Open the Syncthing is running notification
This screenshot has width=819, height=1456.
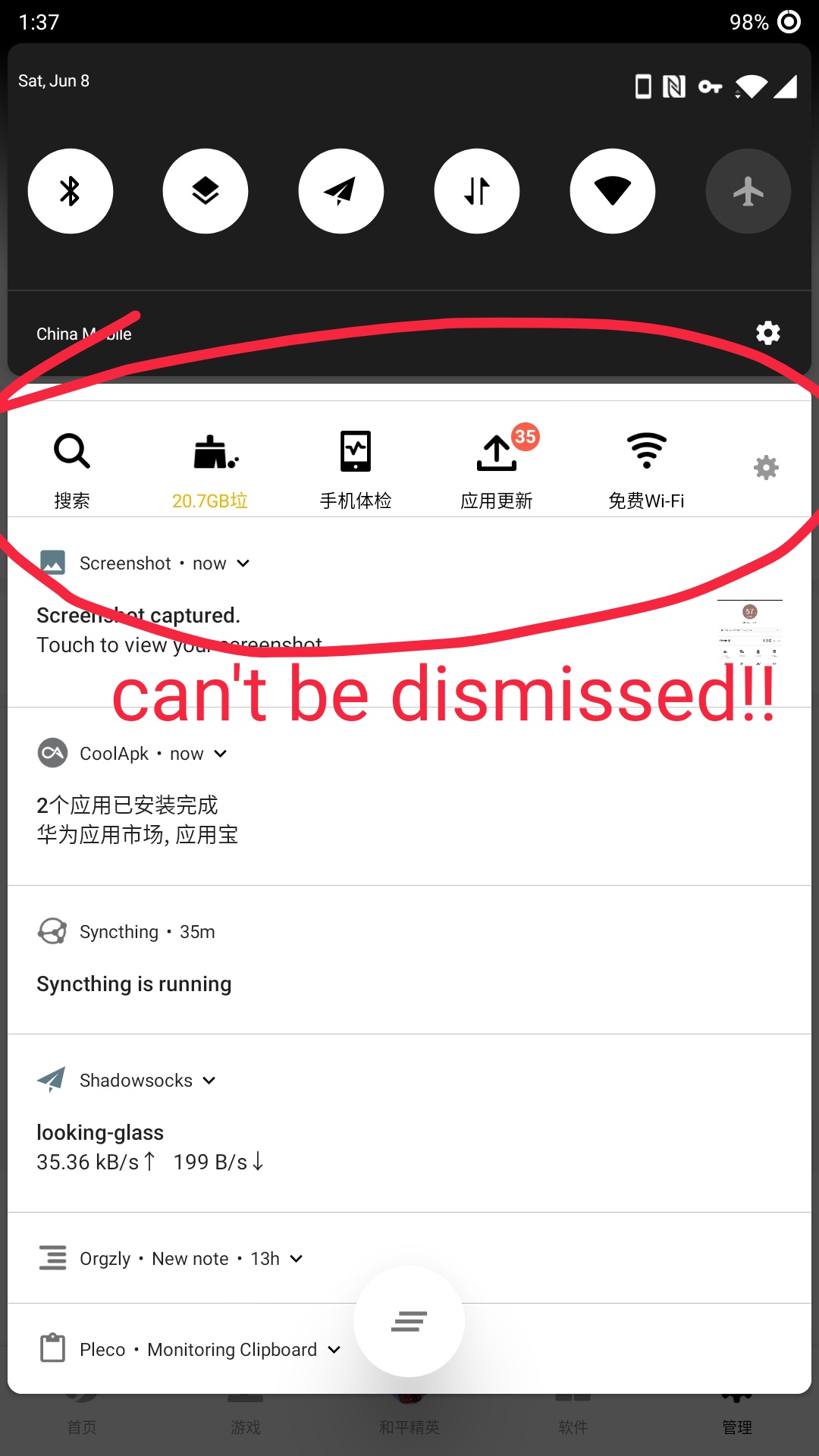click(409, 960)
